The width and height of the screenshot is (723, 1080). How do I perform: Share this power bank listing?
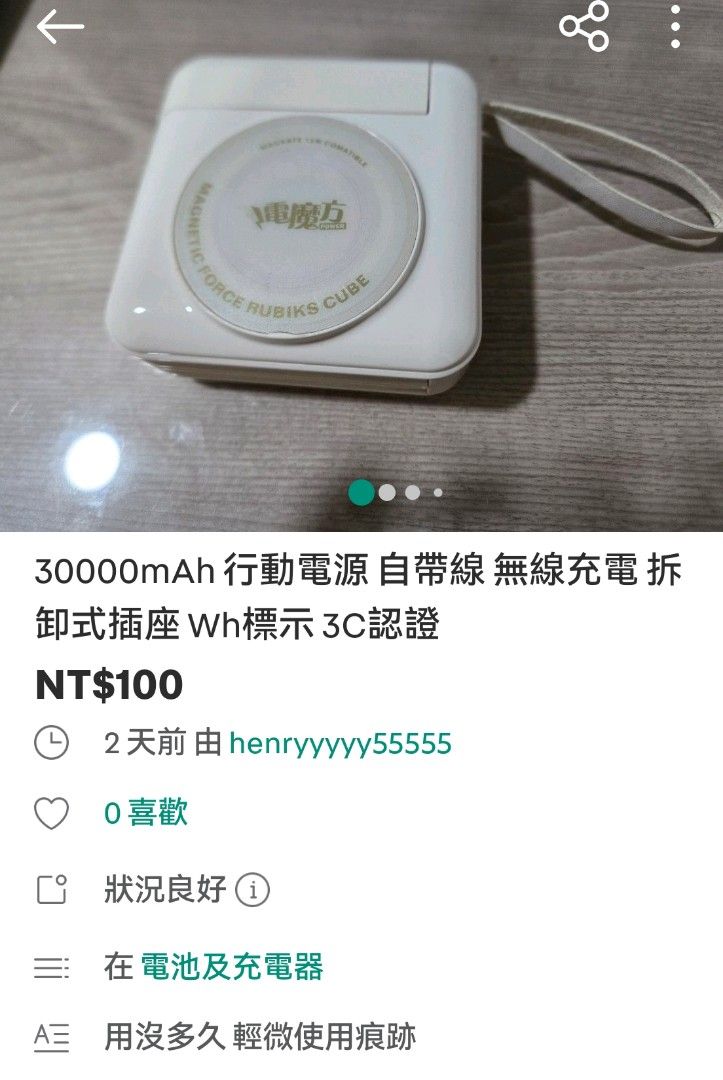584,26
